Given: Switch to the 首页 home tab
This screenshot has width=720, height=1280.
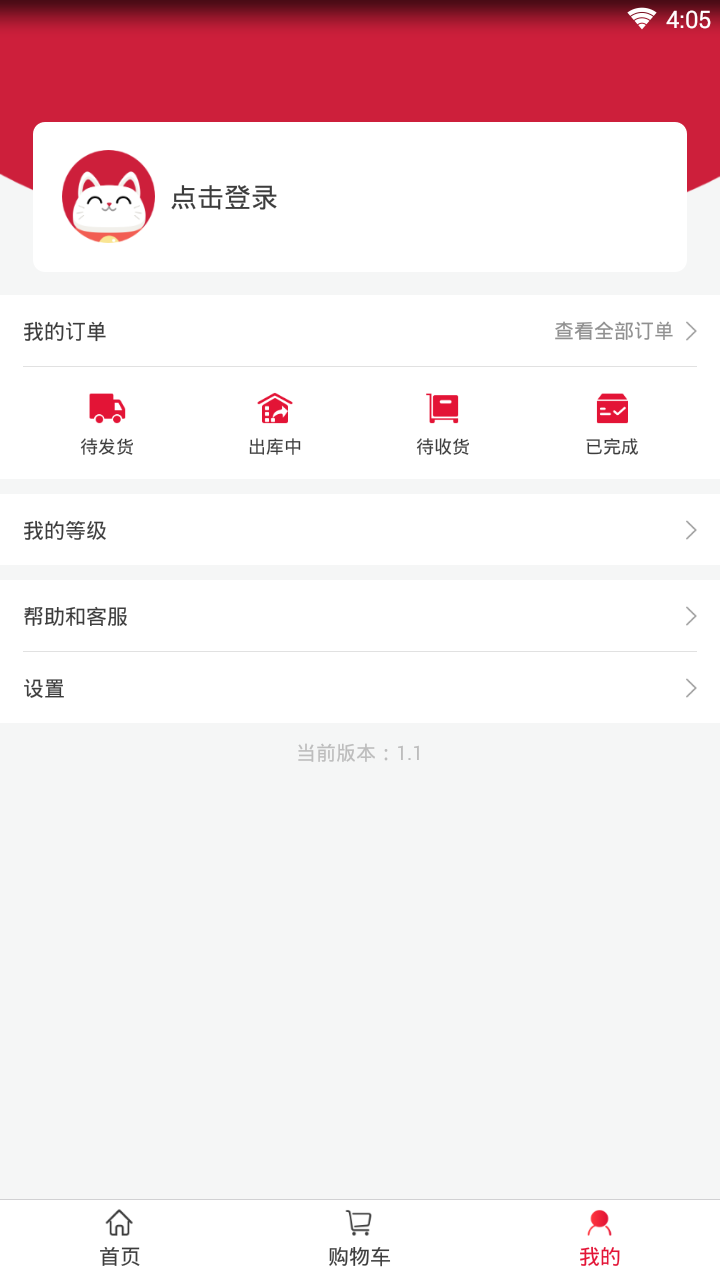Looking at the screenshot, I should pyautogui.click(x=120, y=1238).
